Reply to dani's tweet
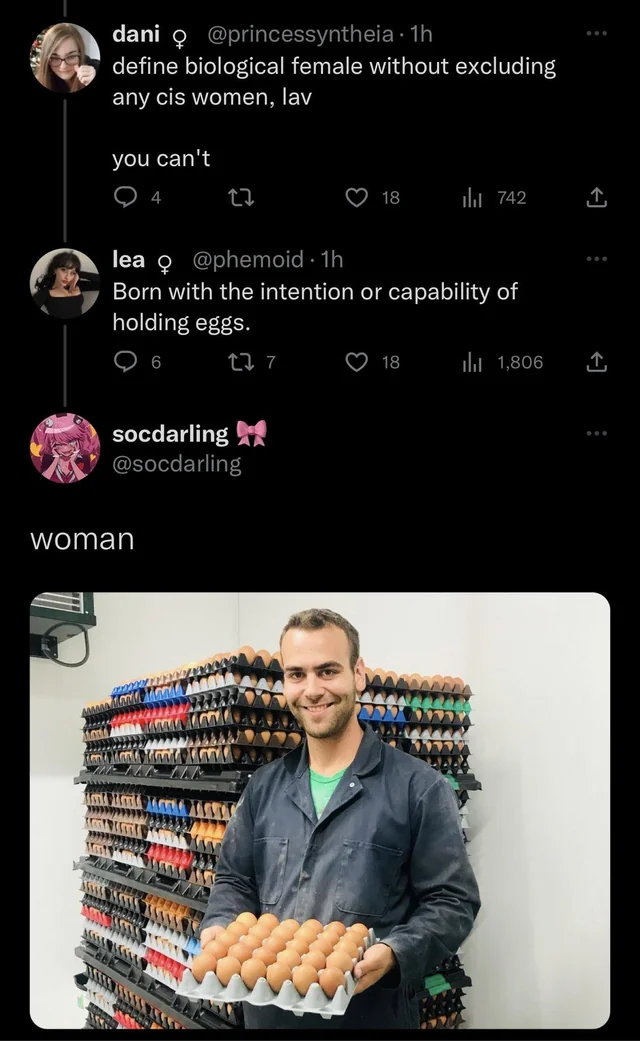Viewport: 640px width, 1041px height. pyautogui.click(x=123, y=197)
